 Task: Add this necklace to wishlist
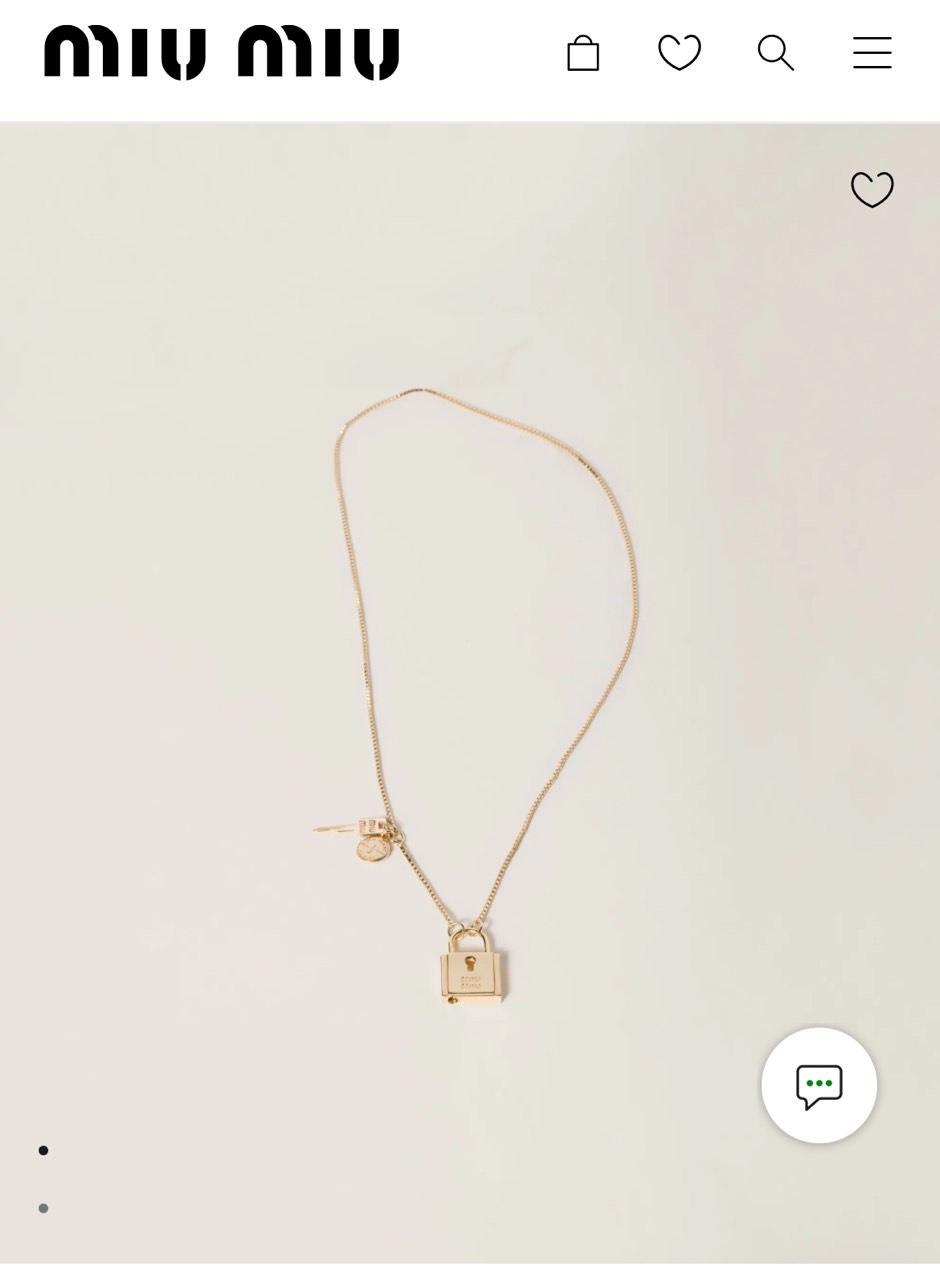pyautogui.click(x=872, y=189)
